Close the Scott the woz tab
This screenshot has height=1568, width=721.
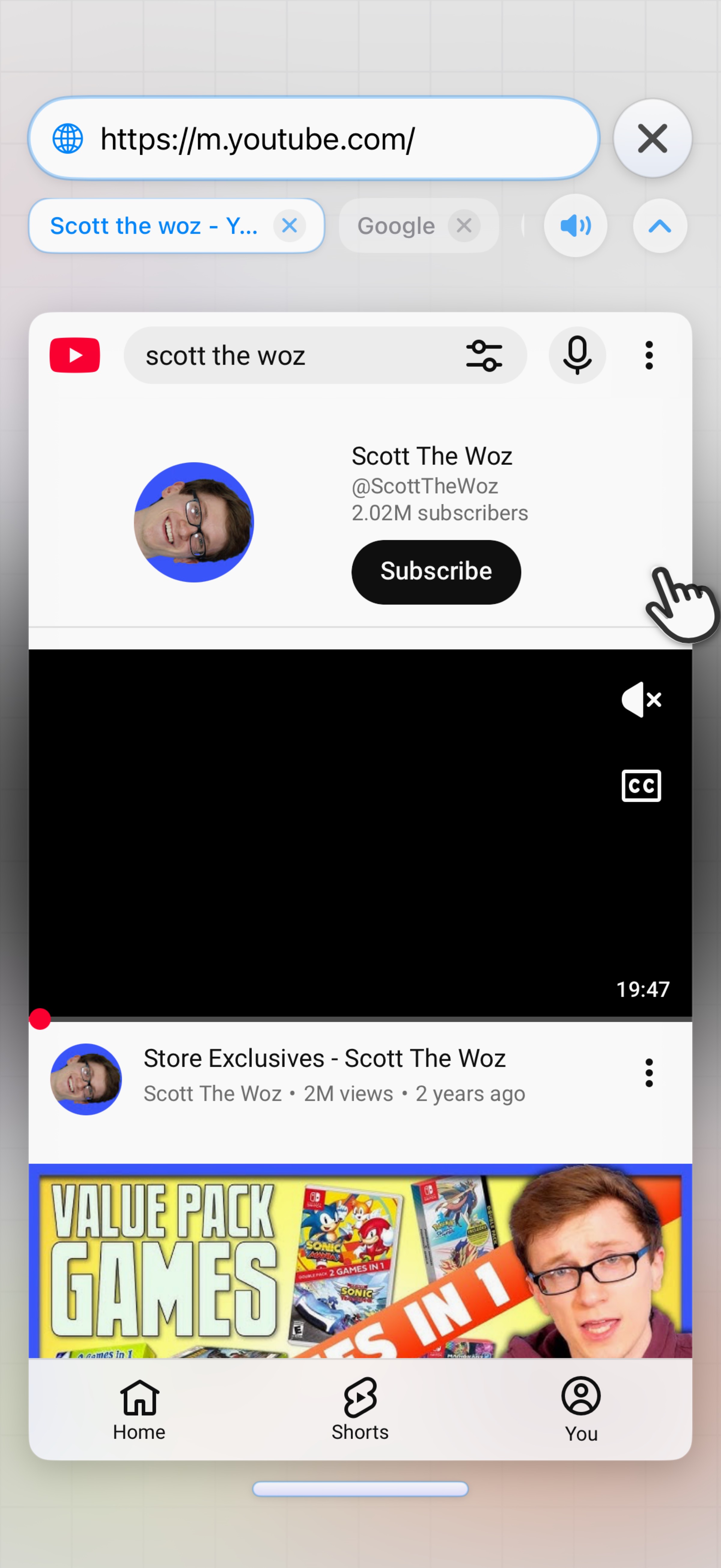pos(289,226)
